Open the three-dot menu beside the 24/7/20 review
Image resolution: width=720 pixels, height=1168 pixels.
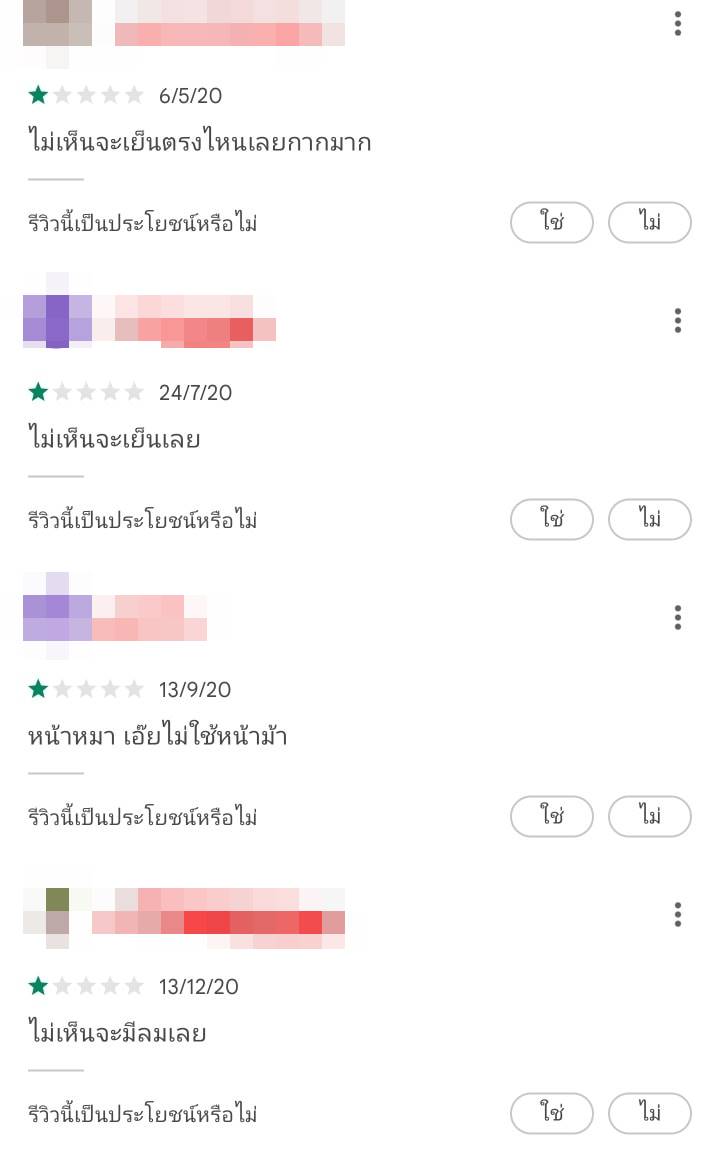pyautogui.click(x=678, y=321)
